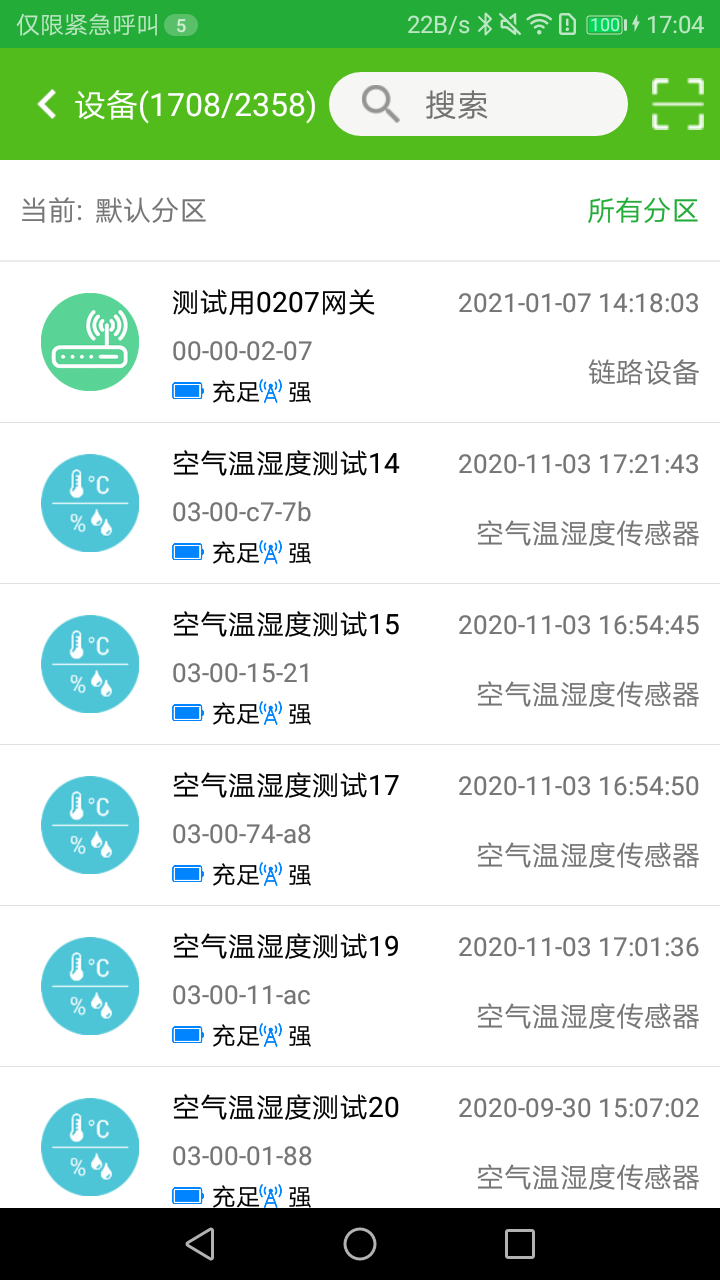Viewport: 720px width, 1280px height.
Task: Select the 测试用0207网关 gateway icon
Action: (x=89, y=341)
